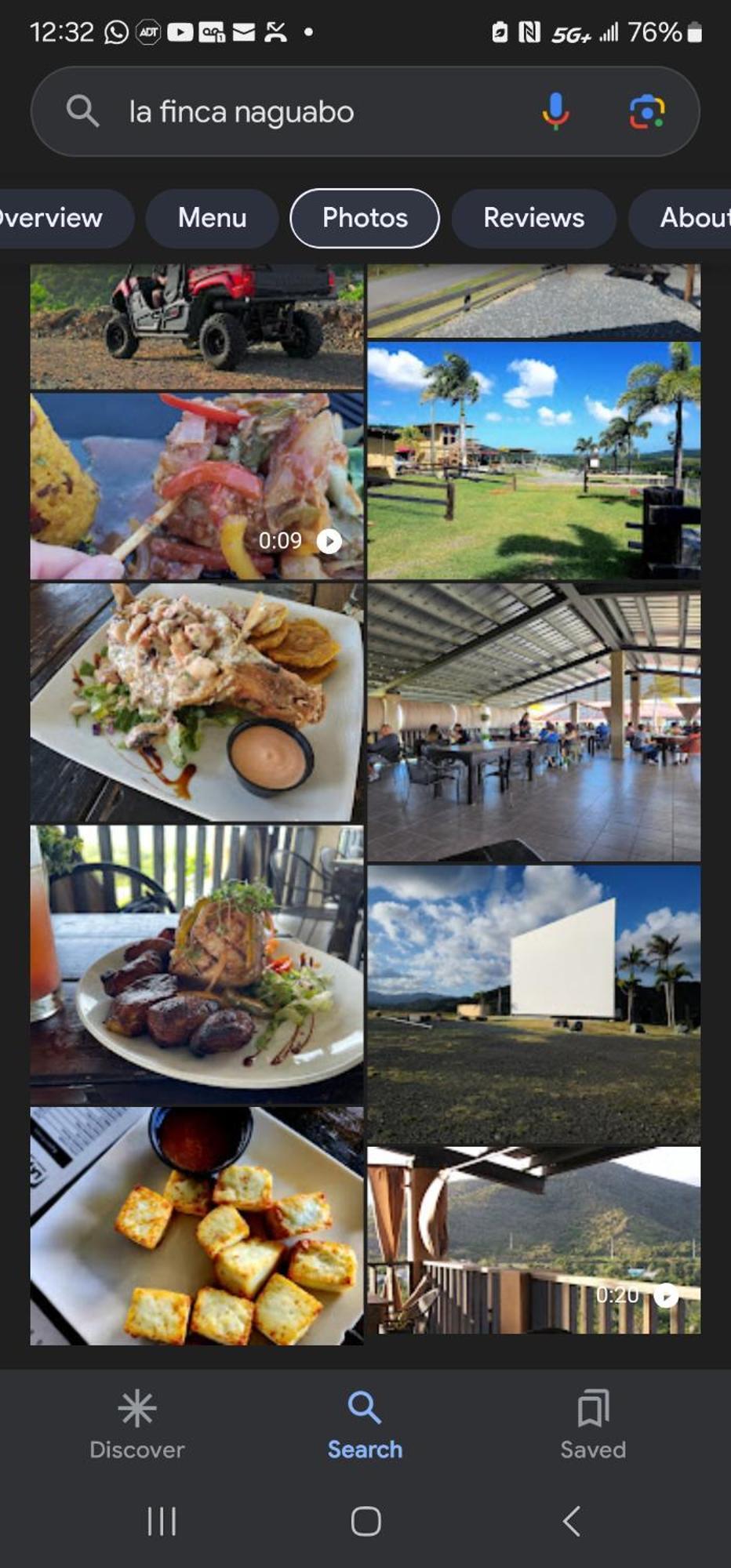Screen dimensions: 731x1568
Task: Open the About tab
Action: coord(690,218)
